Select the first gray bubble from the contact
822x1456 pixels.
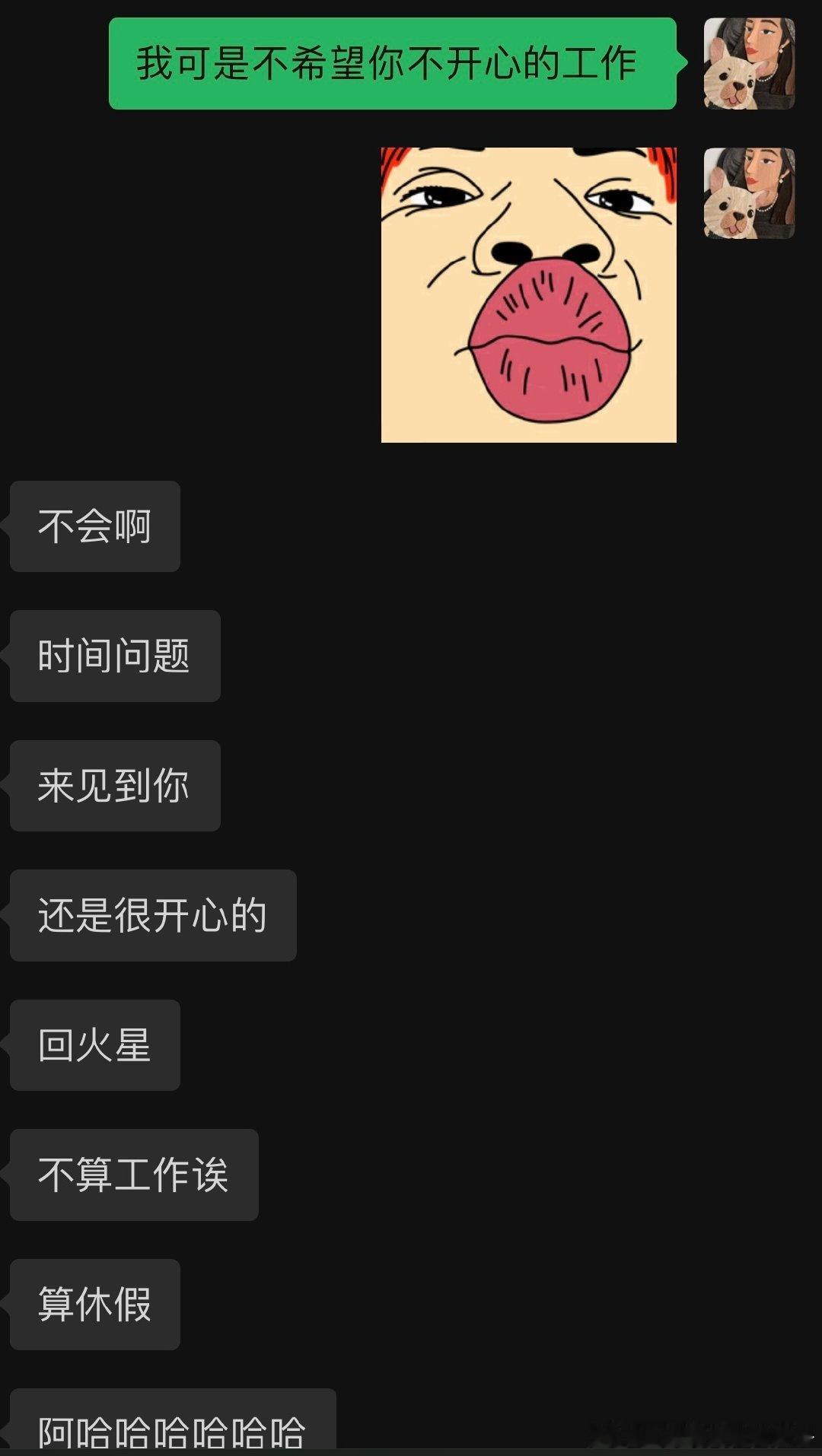94,526
